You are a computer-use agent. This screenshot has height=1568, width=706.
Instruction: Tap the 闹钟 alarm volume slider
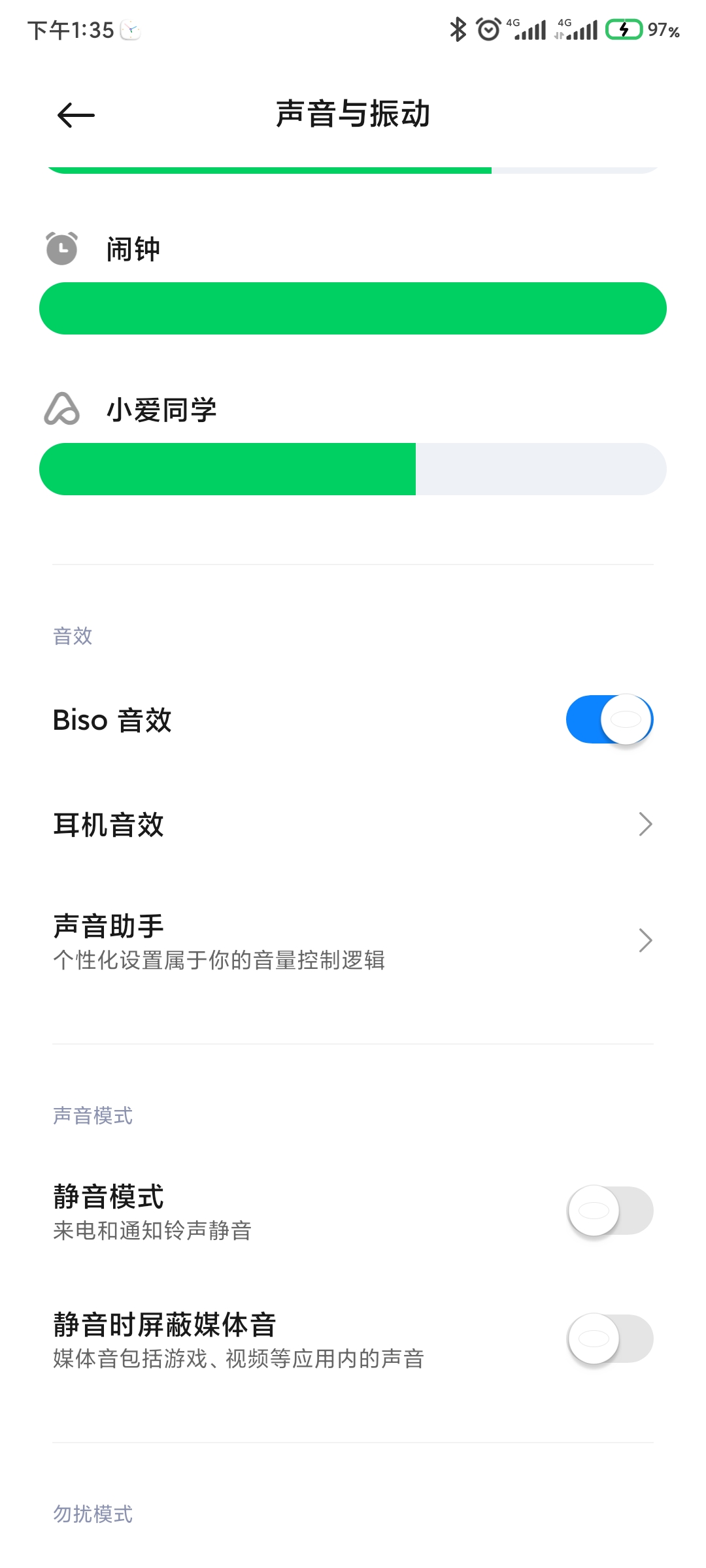tap(353, 308)
